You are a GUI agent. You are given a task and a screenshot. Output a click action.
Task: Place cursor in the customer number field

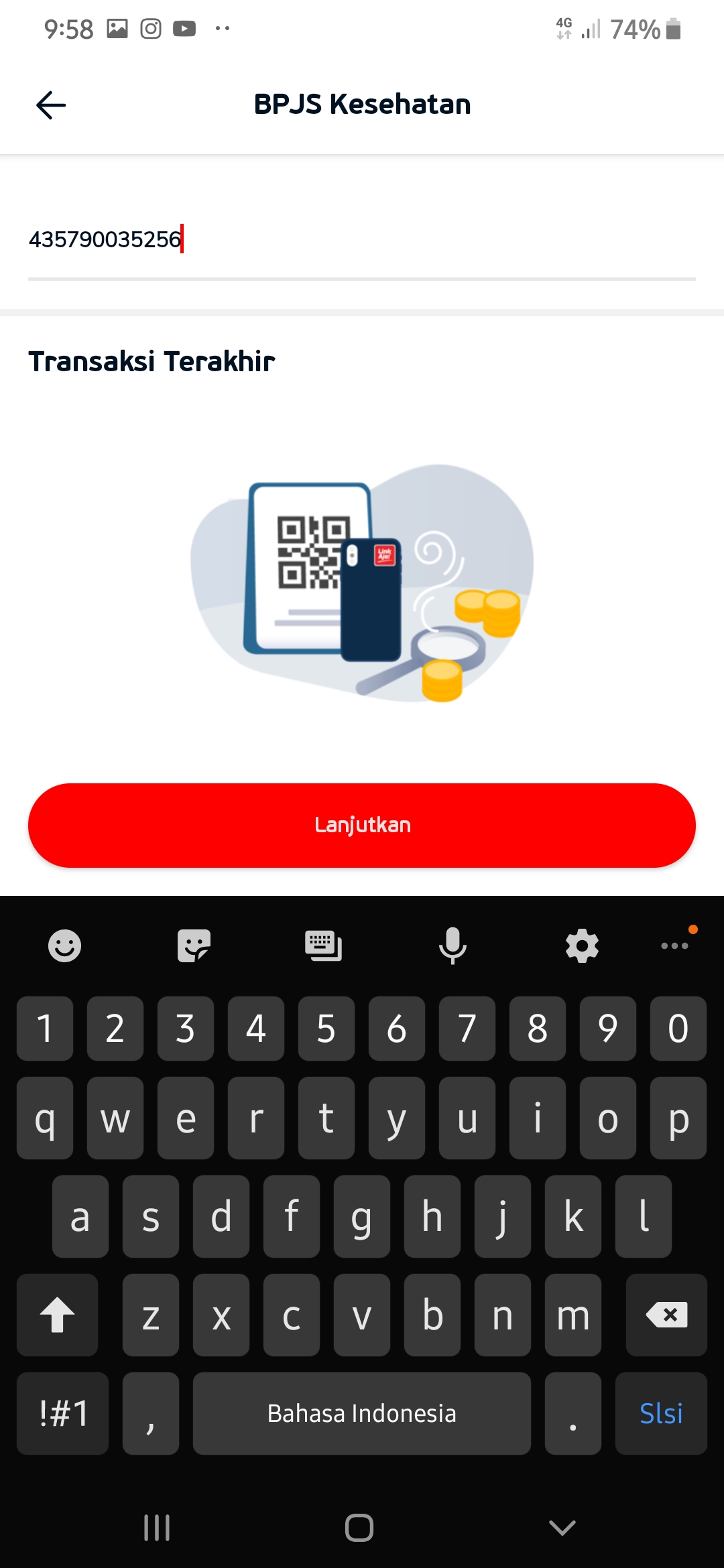[x=268, y=238]
